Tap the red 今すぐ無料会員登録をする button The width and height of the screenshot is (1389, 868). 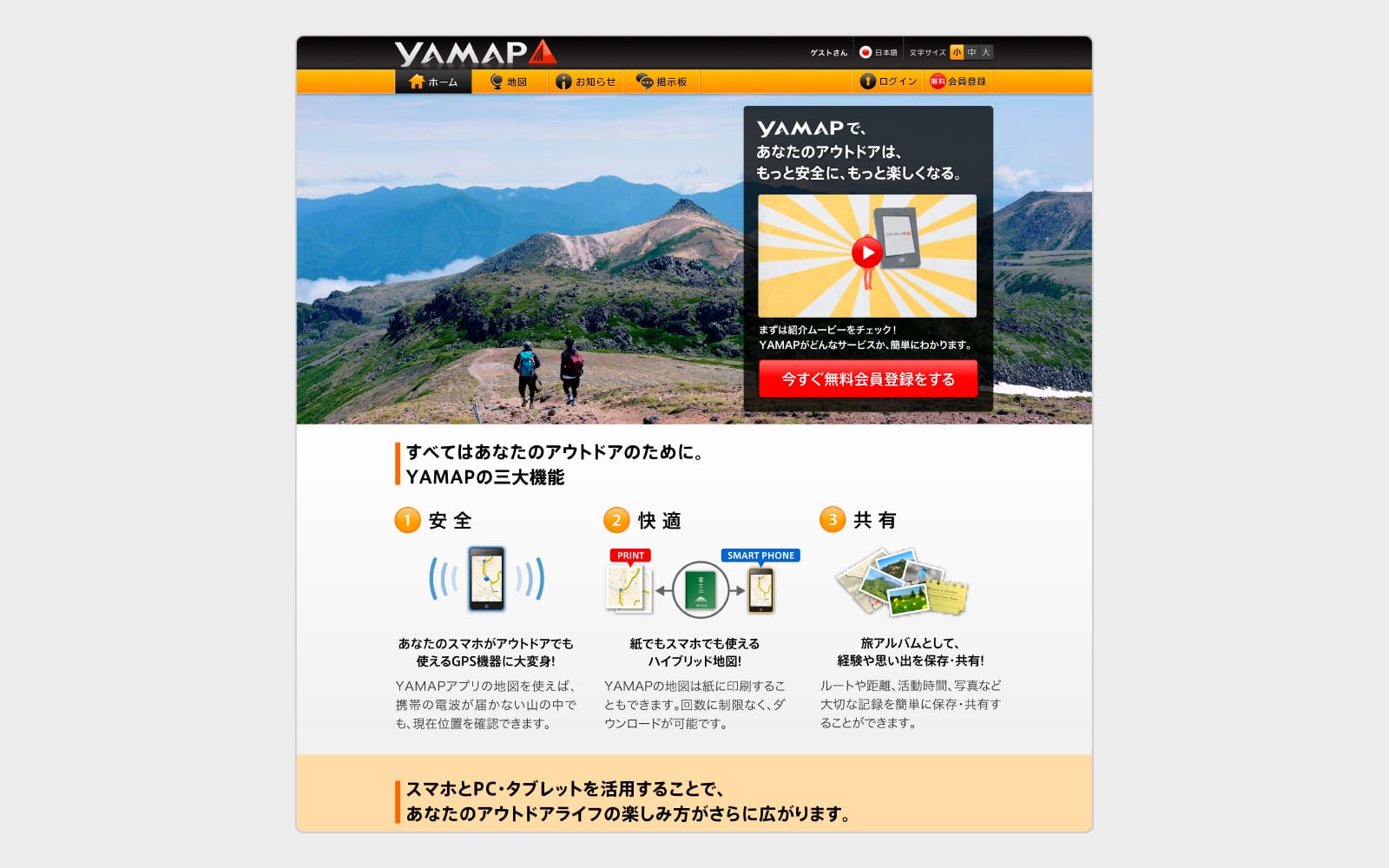(x=867, y=379)
